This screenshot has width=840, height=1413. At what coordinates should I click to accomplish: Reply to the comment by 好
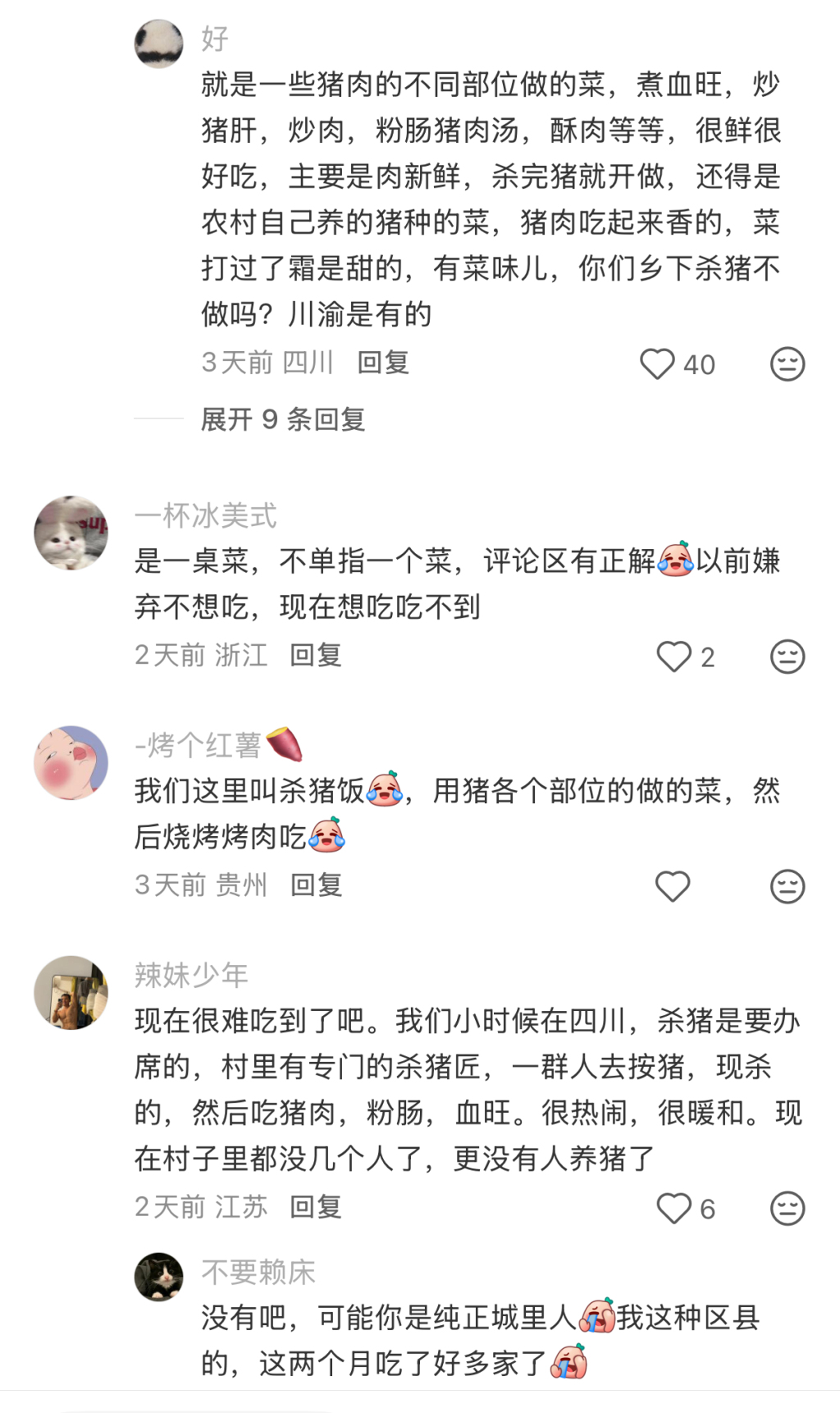382,363
